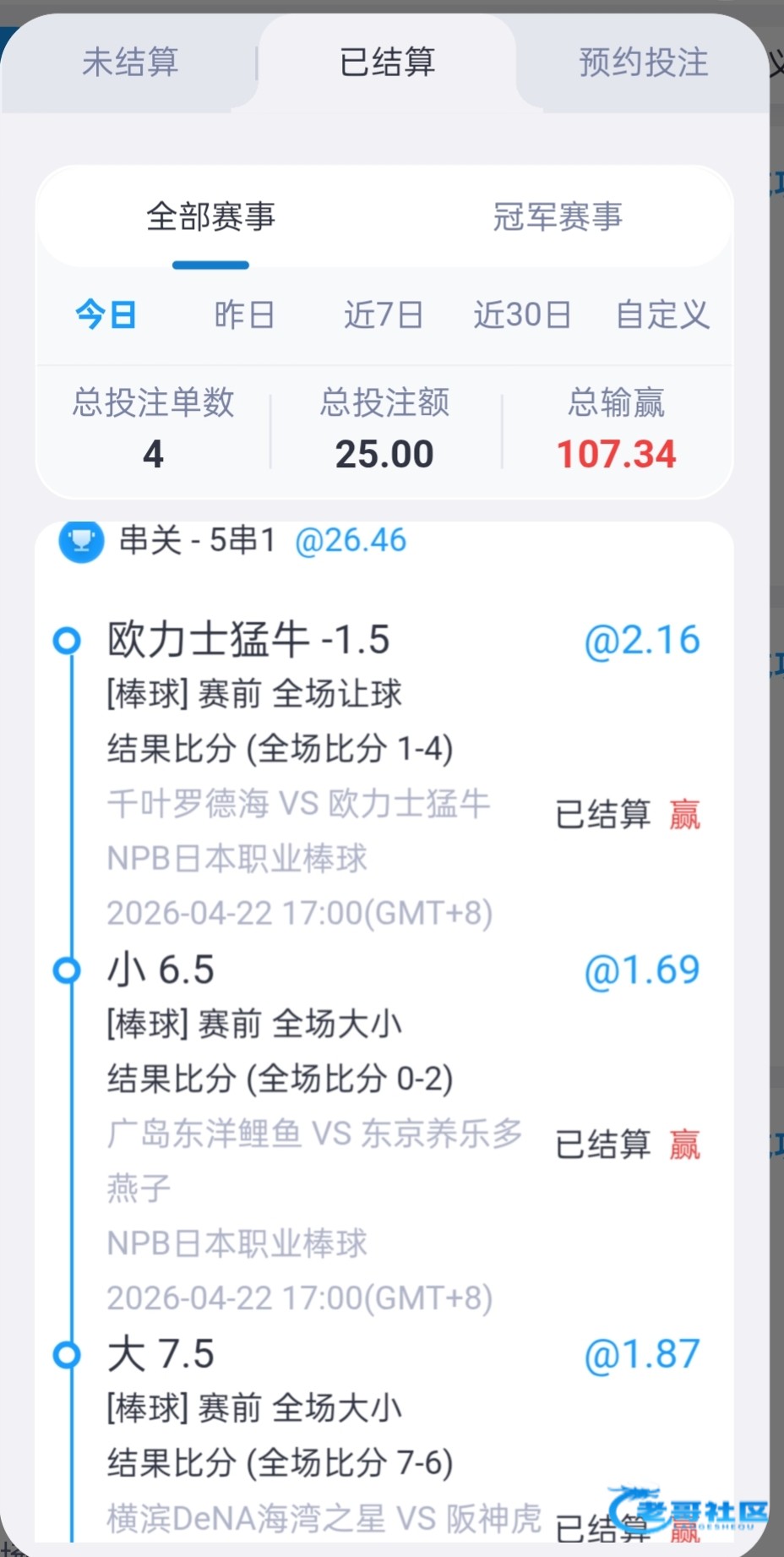Show 全部赛事 bets
This screenshot has width=784, height=1557.
(210, 216)
